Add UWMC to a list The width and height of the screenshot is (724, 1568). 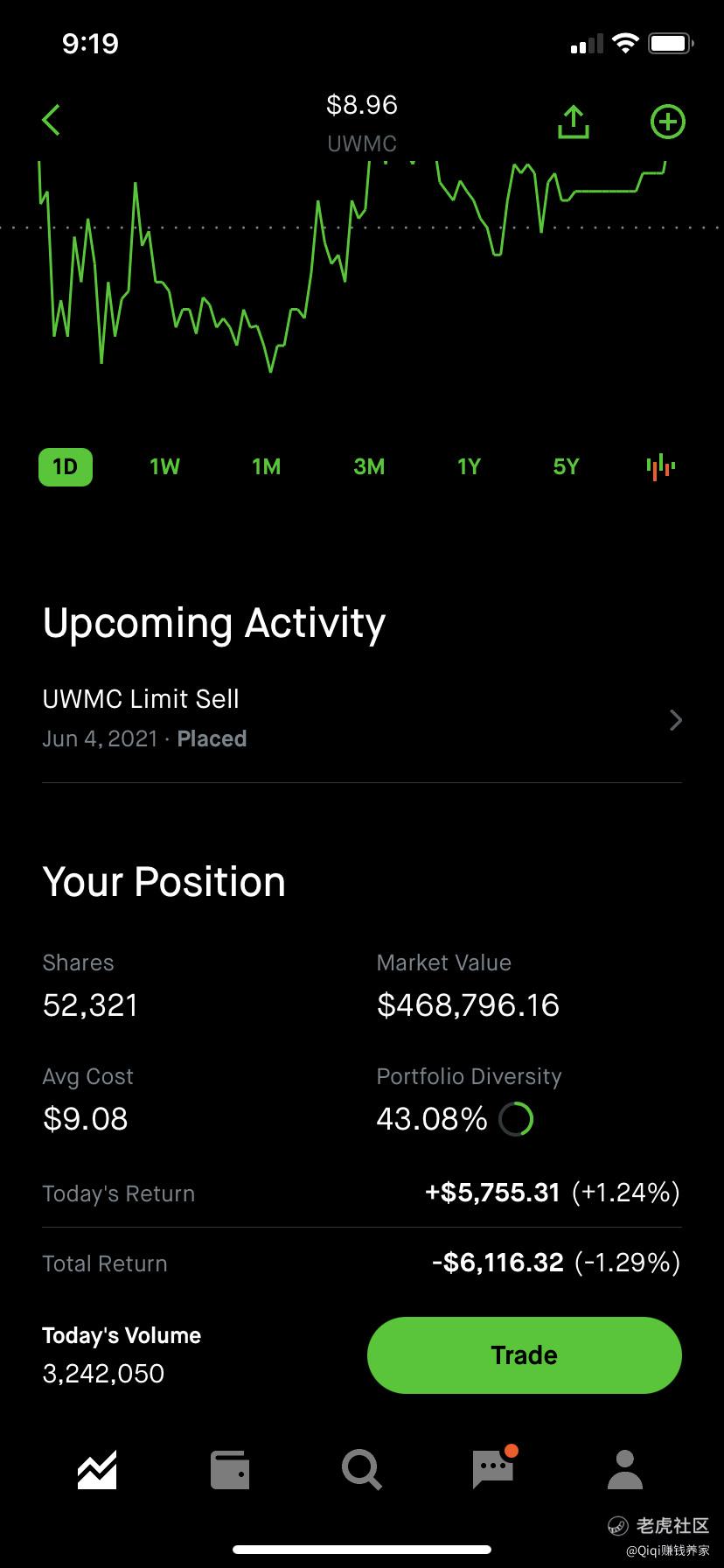[668, 122]
